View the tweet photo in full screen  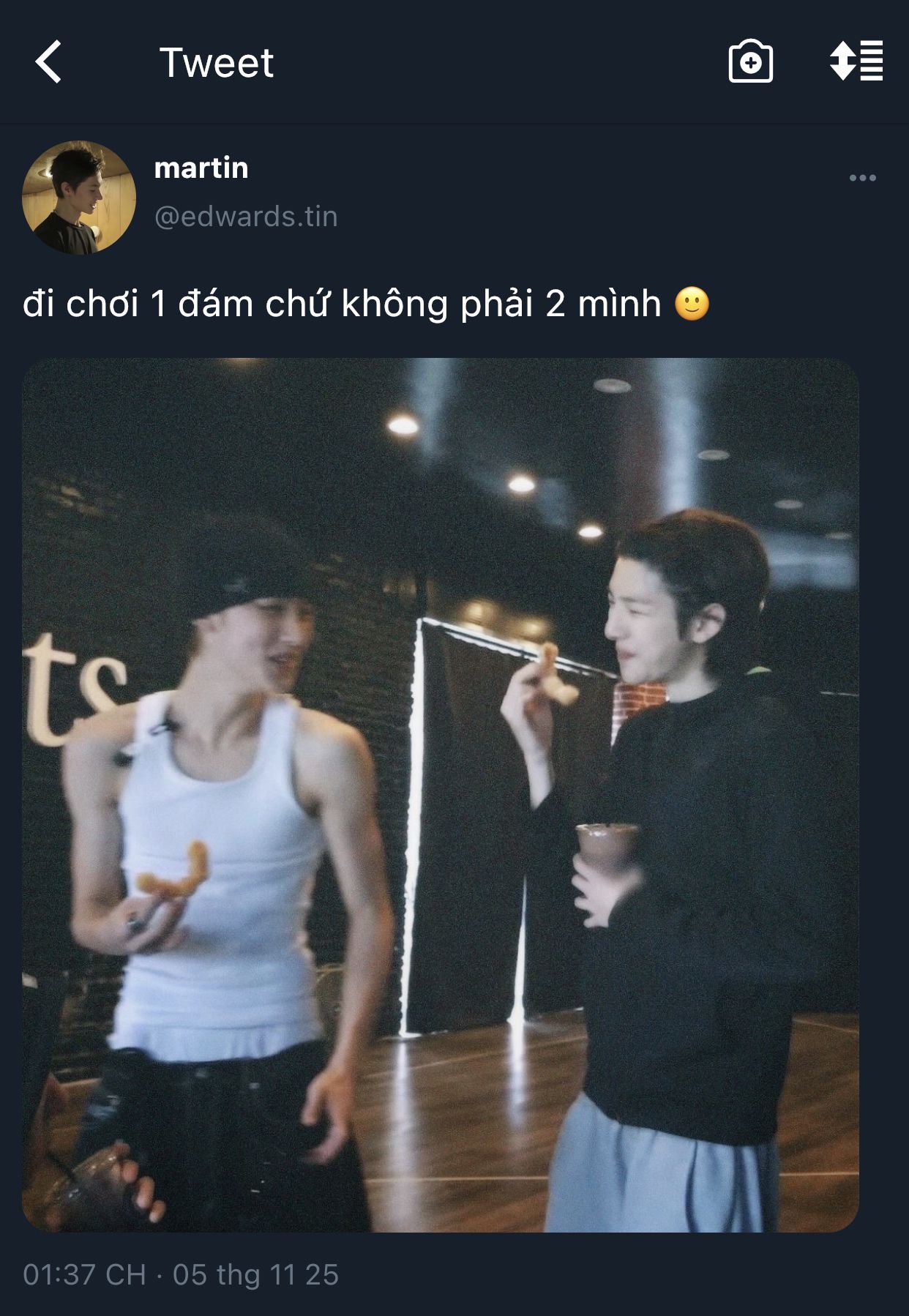[441, 794]
